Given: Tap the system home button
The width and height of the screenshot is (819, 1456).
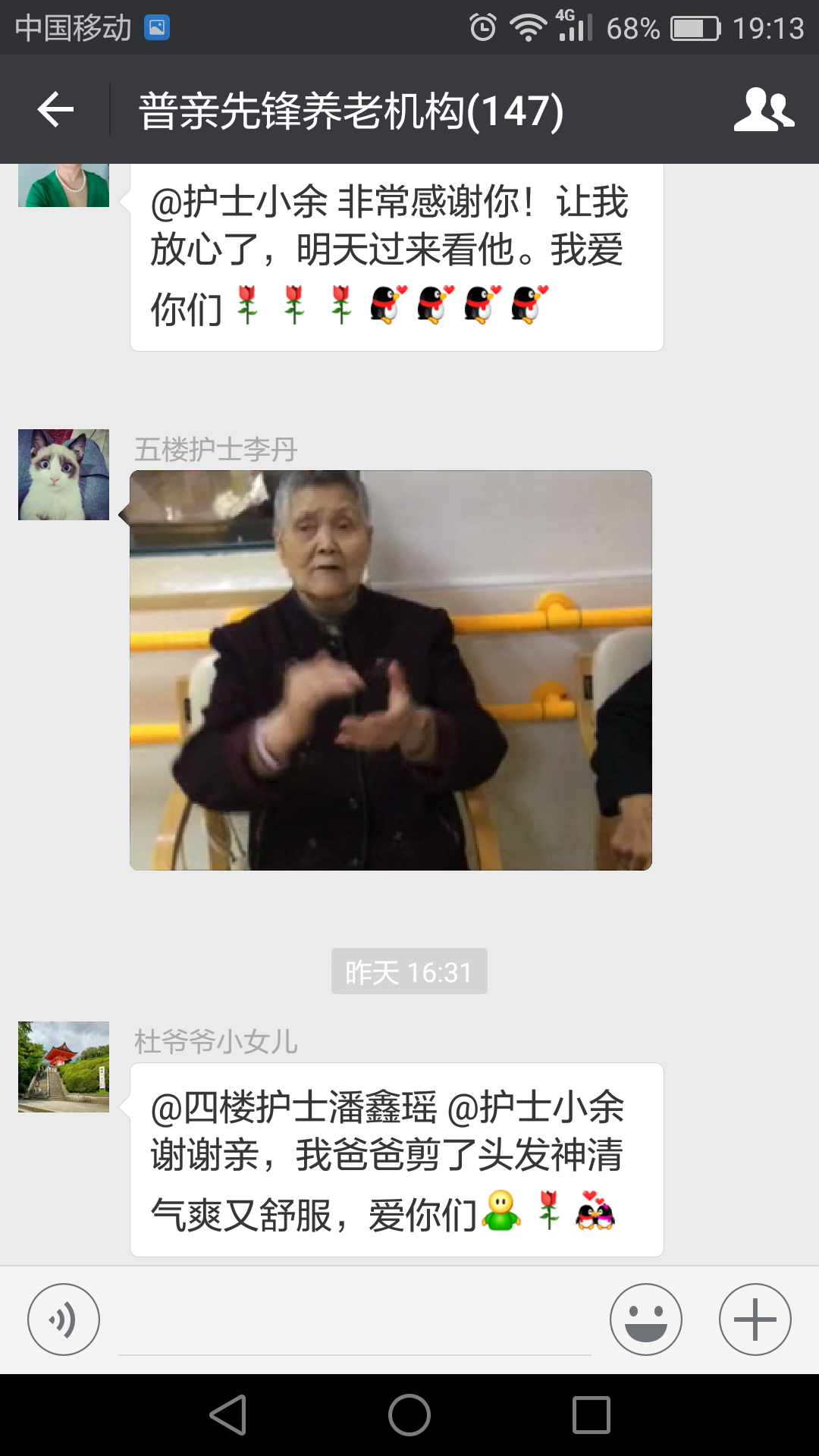Looking at the screenshot, I should [409, 1415].
